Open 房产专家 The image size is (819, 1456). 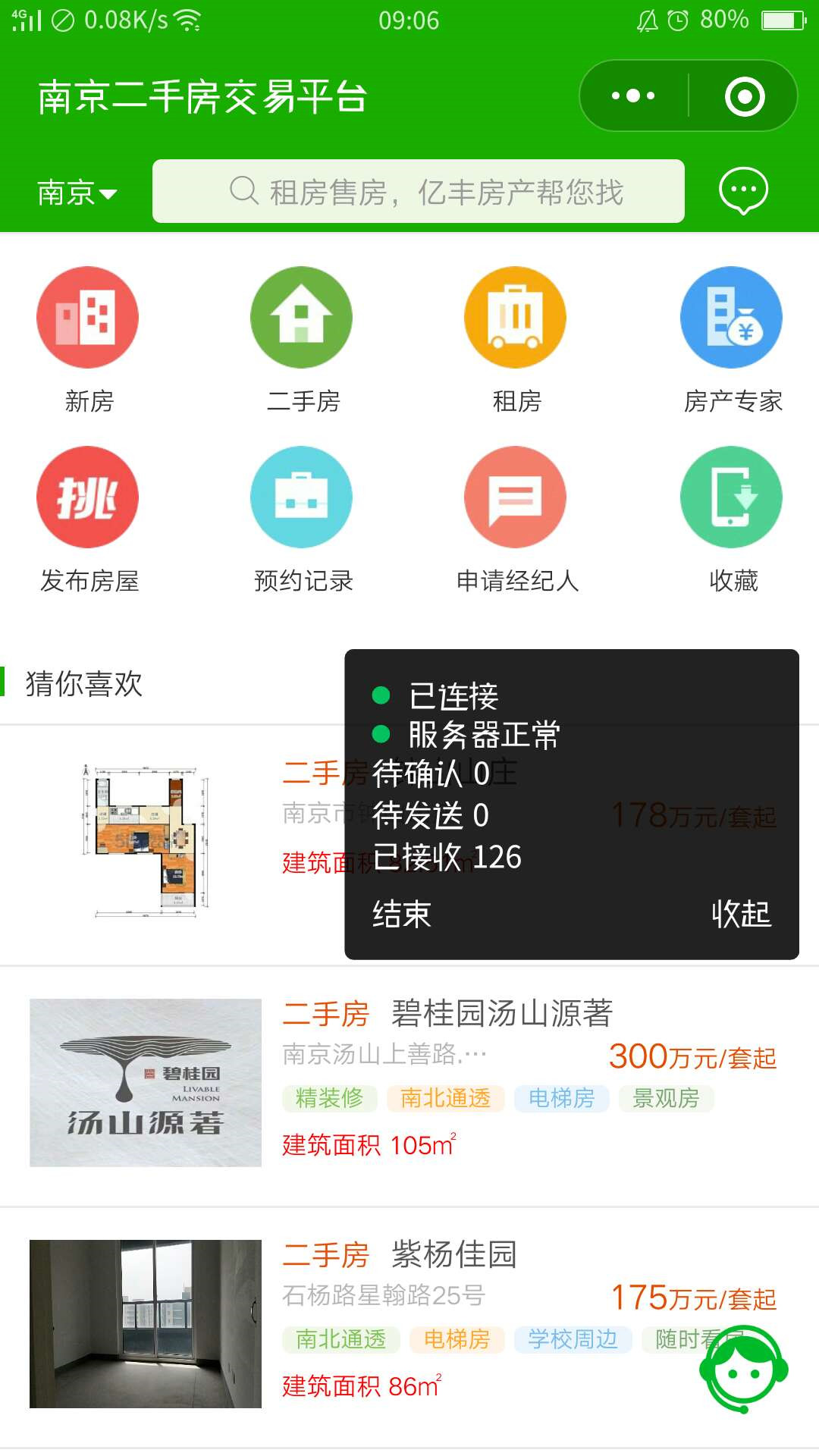(x=732, y=339)
